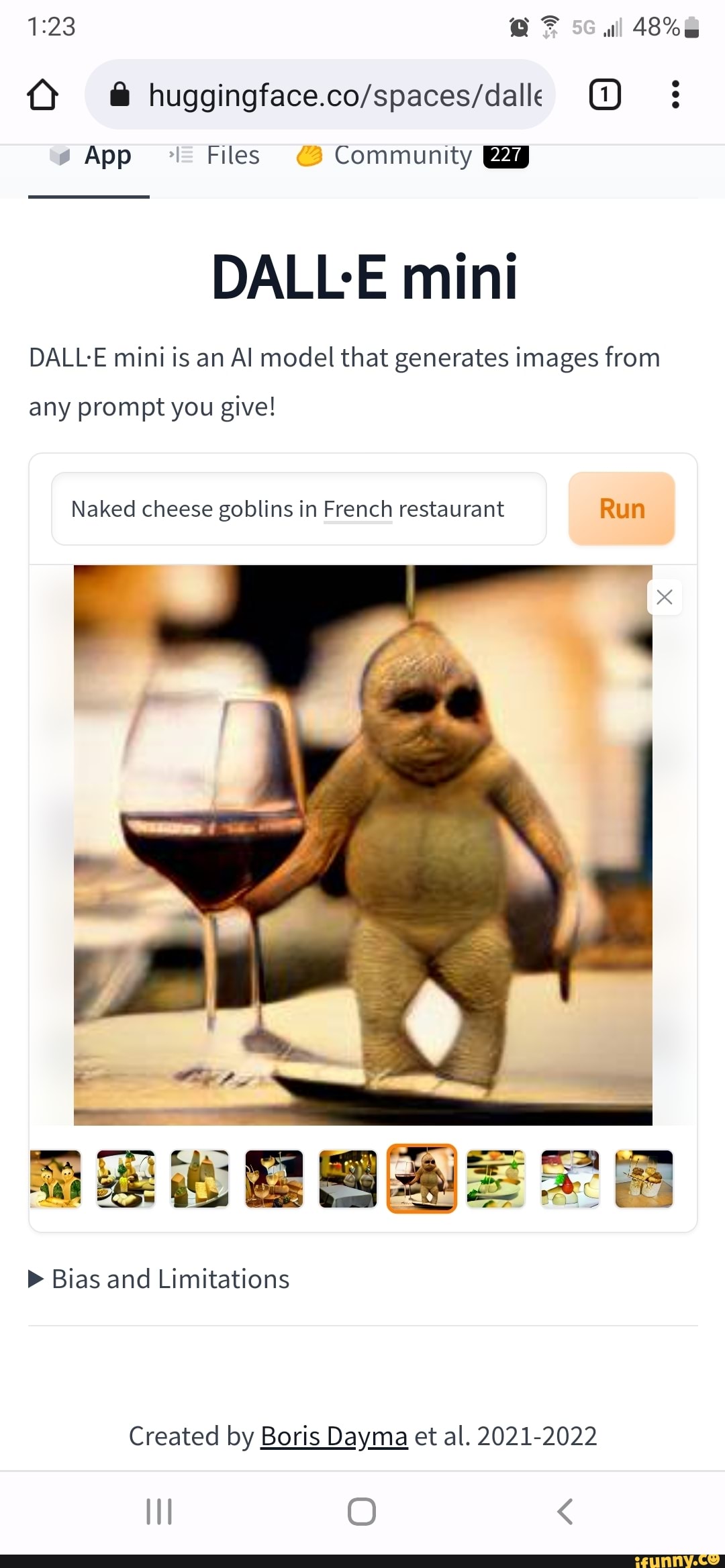Select the fifth generated thumbnail

(348, 1179)
